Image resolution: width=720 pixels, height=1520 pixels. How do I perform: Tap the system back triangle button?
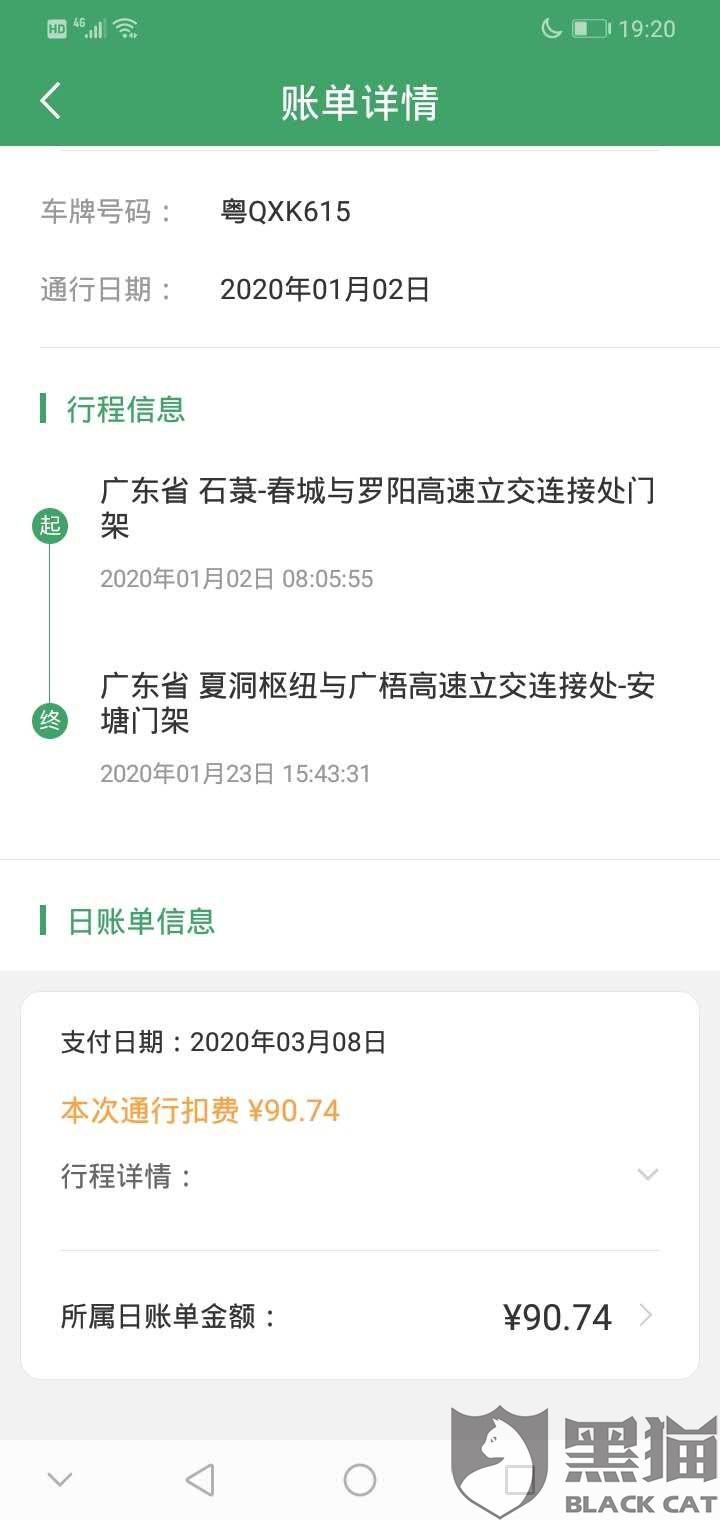(200, 1479)
